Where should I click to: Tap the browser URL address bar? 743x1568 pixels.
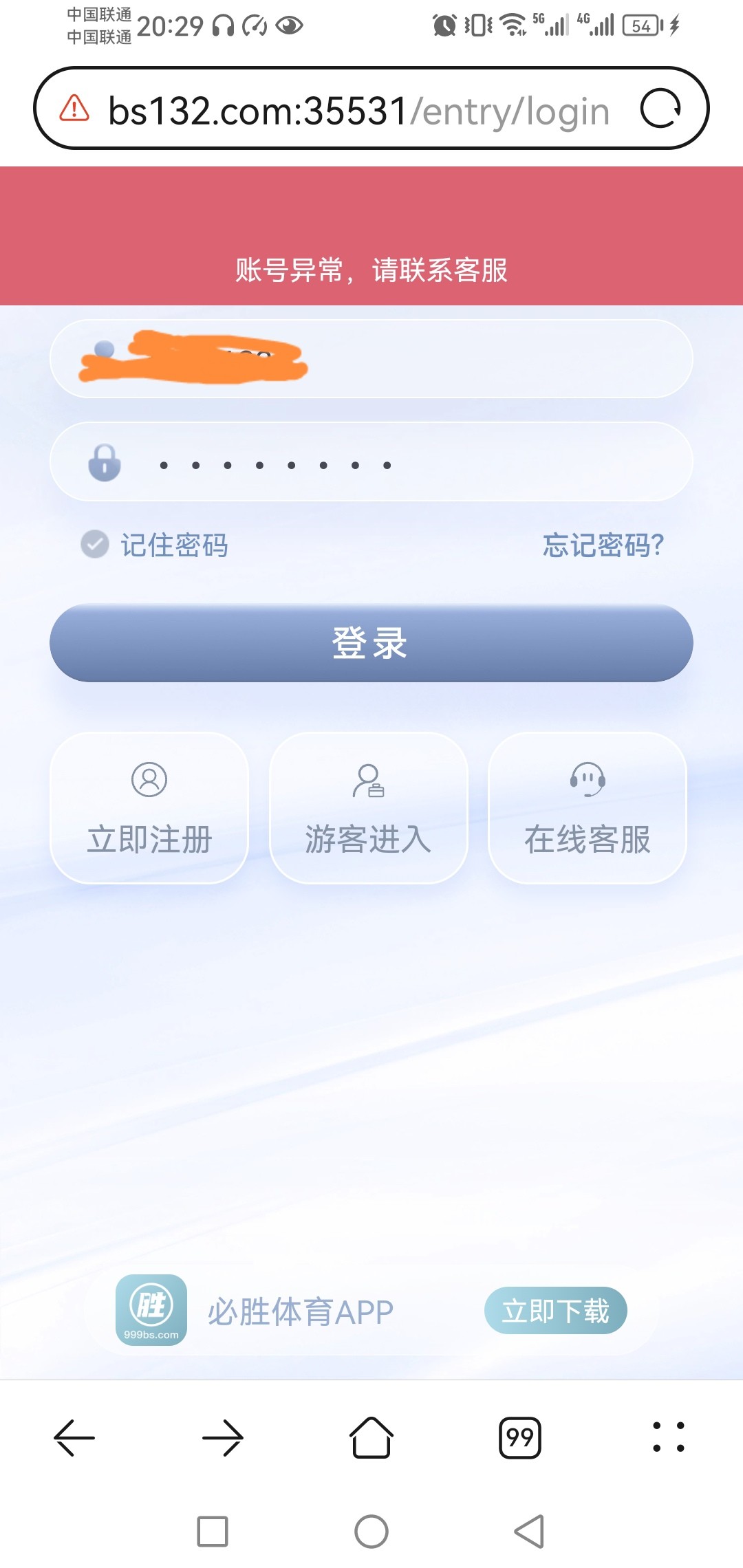358,110
